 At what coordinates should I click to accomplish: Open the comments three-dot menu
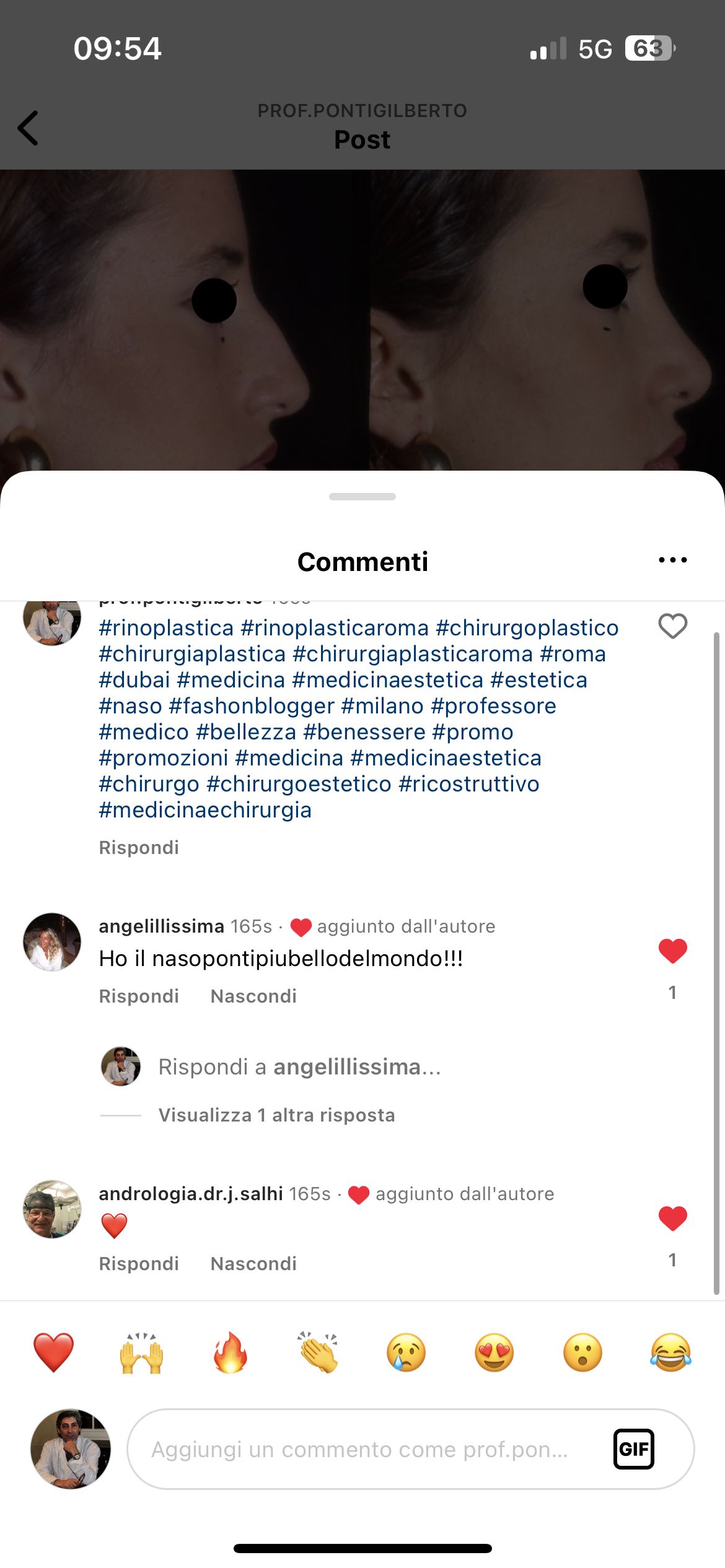point(672,560)
